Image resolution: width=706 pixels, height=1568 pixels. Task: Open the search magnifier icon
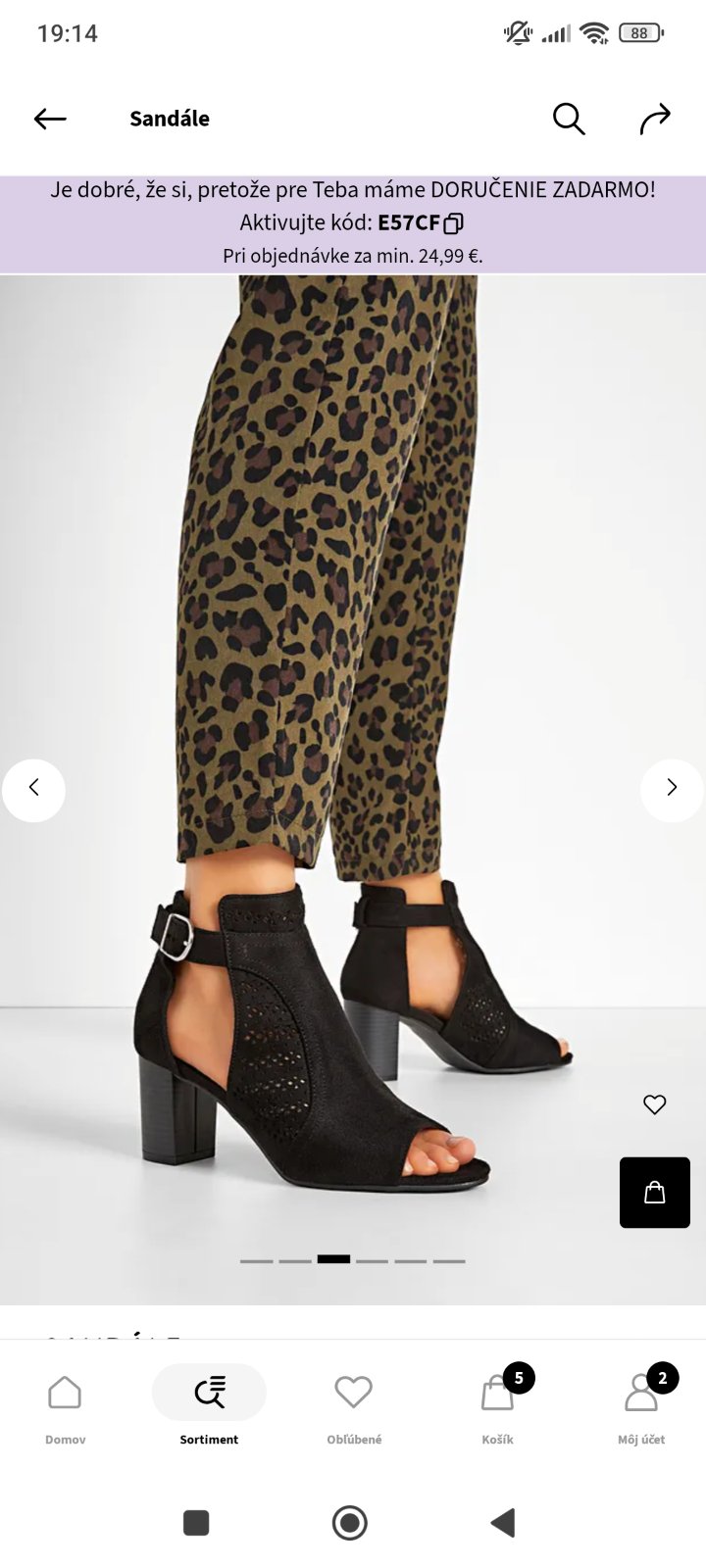coord(569,119)
